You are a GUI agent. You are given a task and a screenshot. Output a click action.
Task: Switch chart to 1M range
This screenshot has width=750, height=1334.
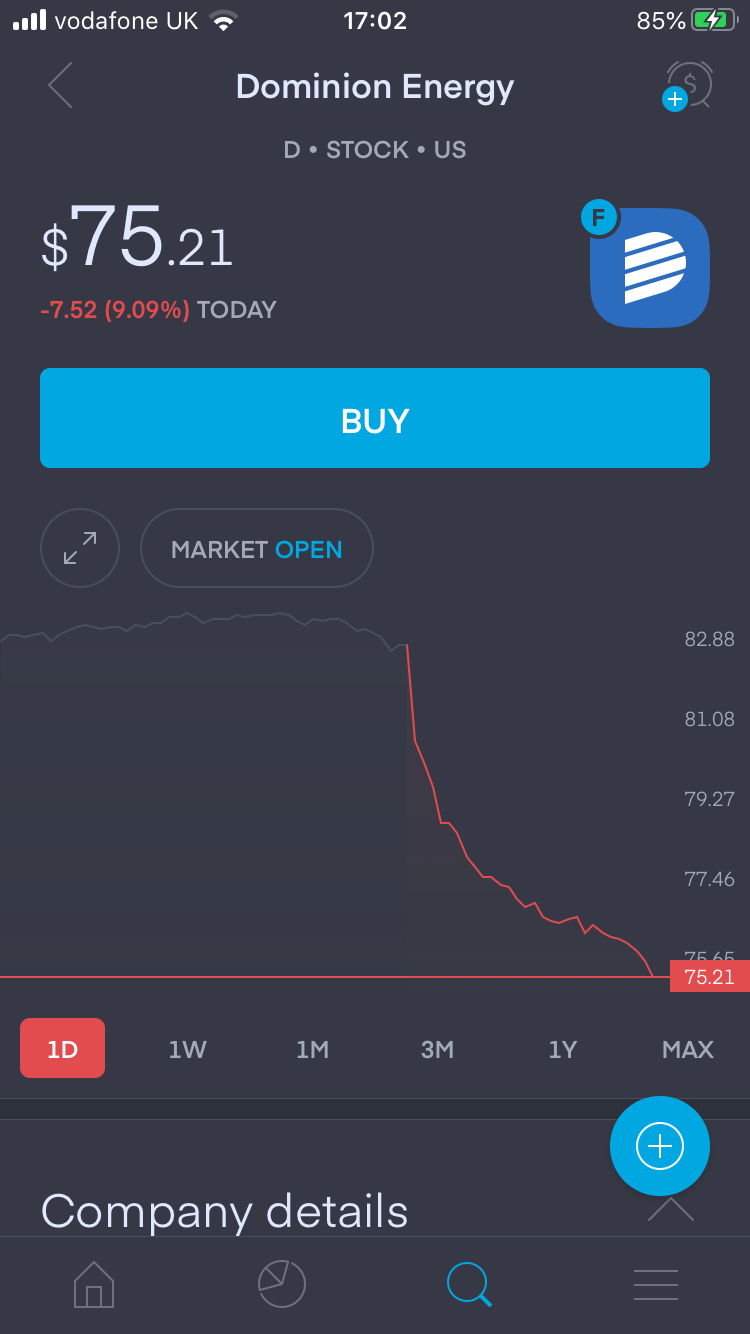point(312,1049)
